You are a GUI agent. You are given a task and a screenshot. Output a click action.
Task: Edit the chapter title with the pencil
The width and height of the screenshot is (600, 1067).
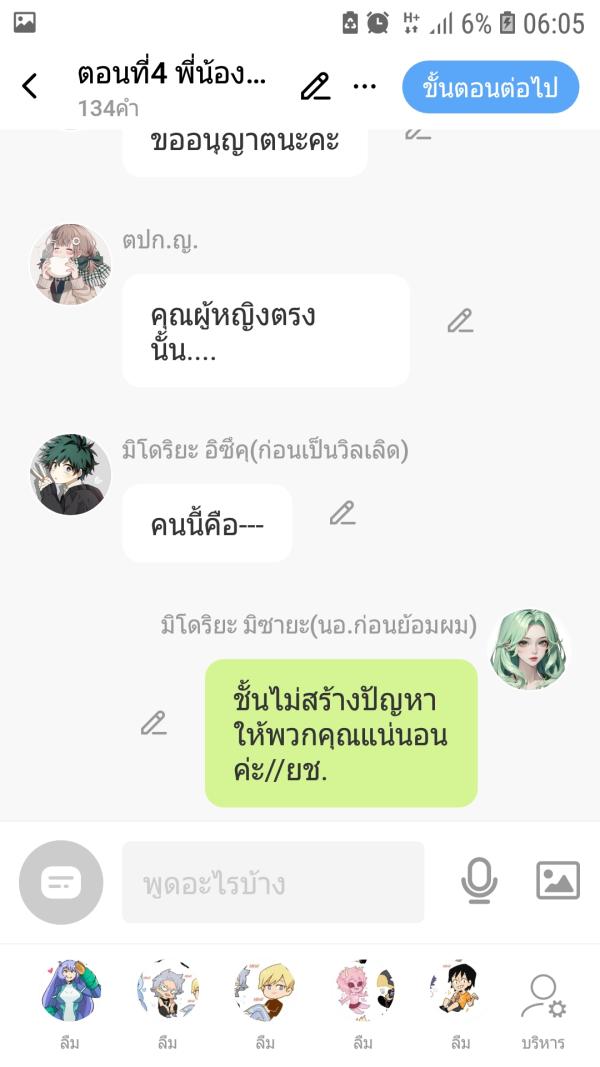(x=315, y=87)
